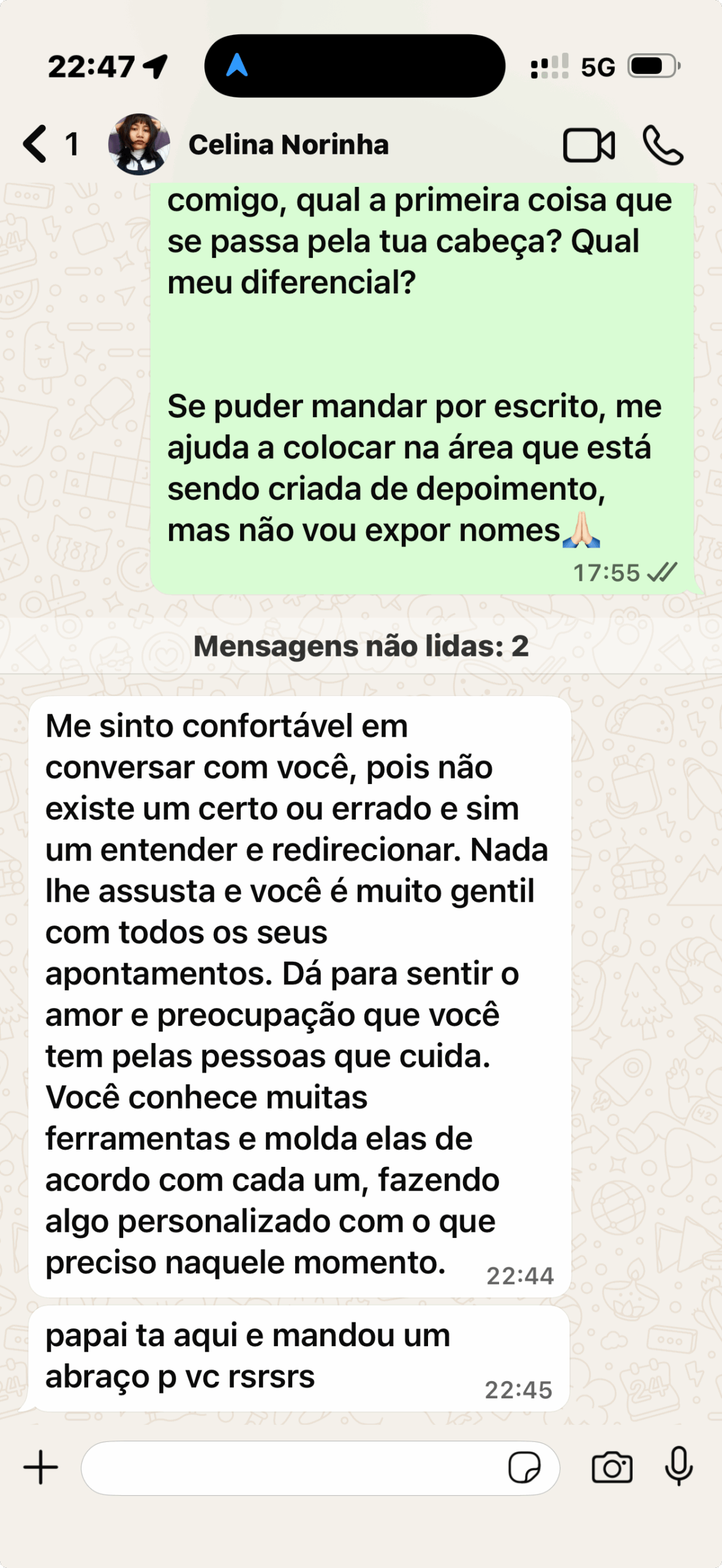Tap the microphone to record audio
Image resolution: width=722 pixels, height=1568 pixels.
679,1467
